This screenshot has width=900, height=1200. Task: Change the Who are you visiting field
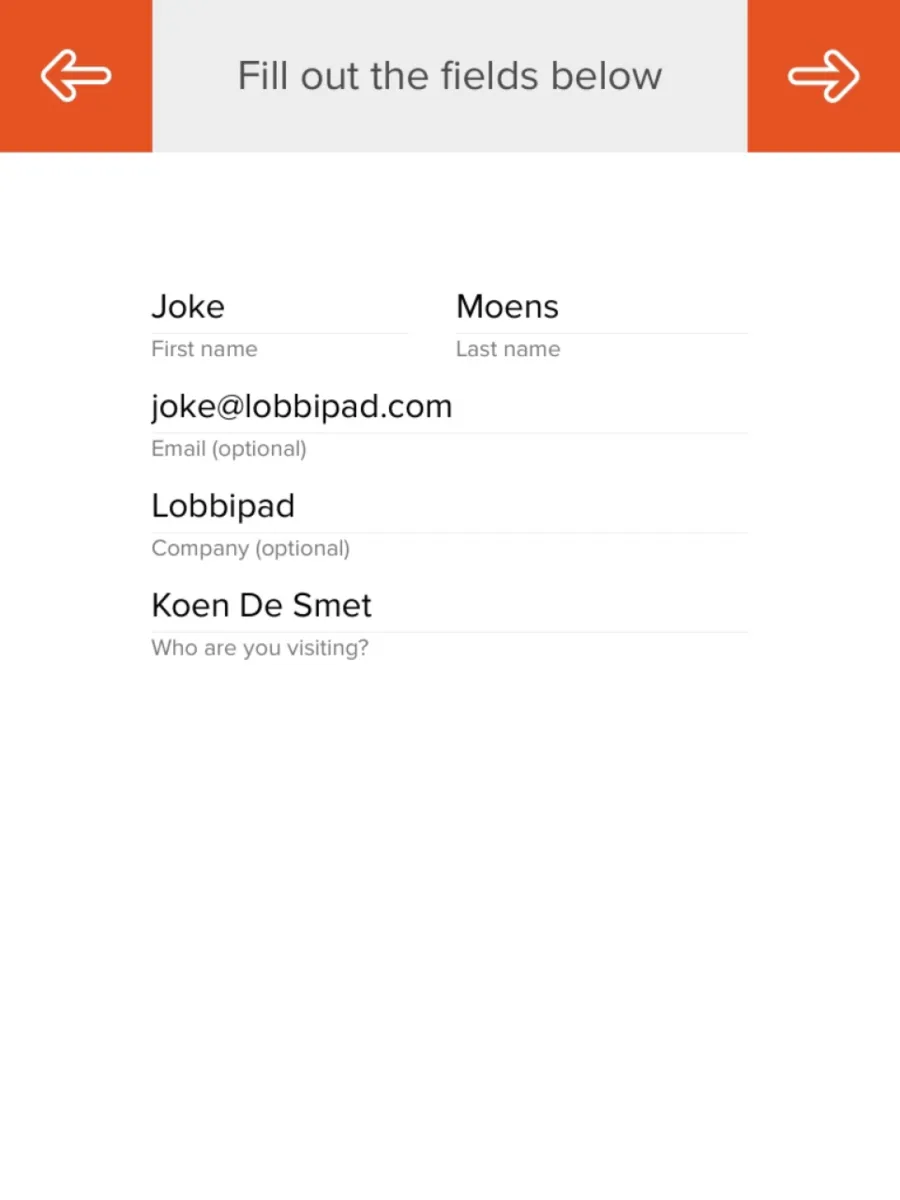(449, 606)
